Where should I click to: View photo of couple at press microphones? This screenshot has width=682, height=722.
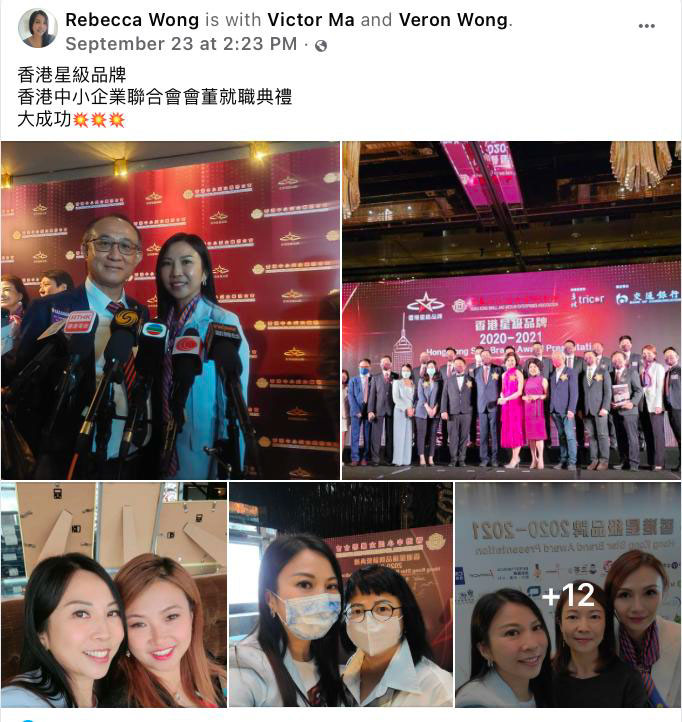click(170, 310)
